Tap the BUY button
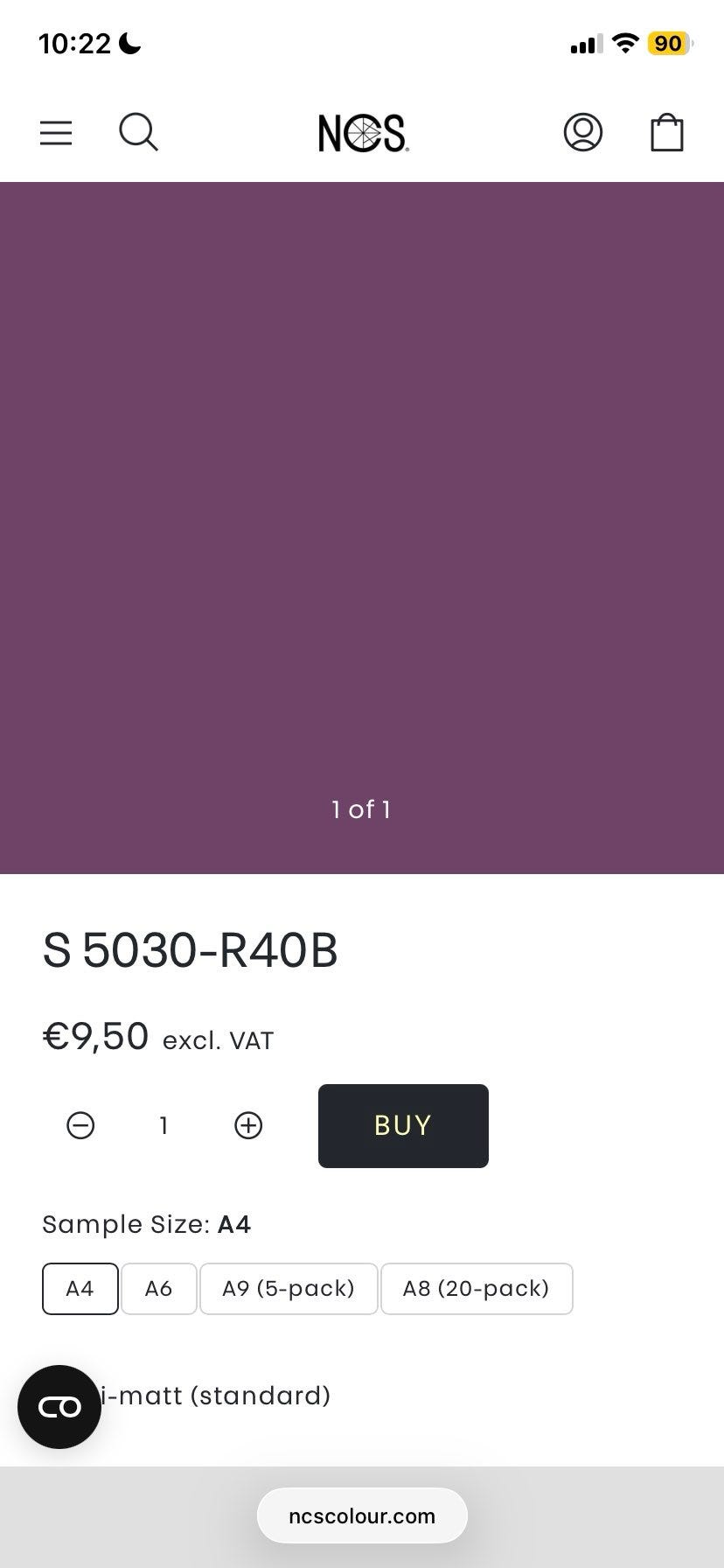Viewport: 724px width, 1568px height. (x=403, y=1125)
